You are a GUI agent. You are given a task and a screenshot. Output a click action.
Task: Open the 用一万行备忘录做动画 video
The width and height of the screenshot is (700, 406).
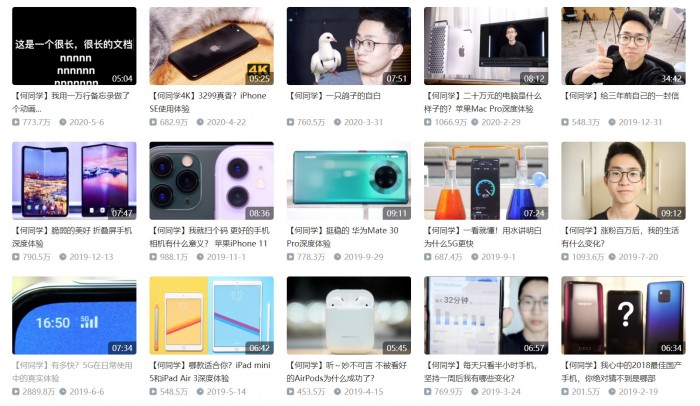tap(74, 46)
